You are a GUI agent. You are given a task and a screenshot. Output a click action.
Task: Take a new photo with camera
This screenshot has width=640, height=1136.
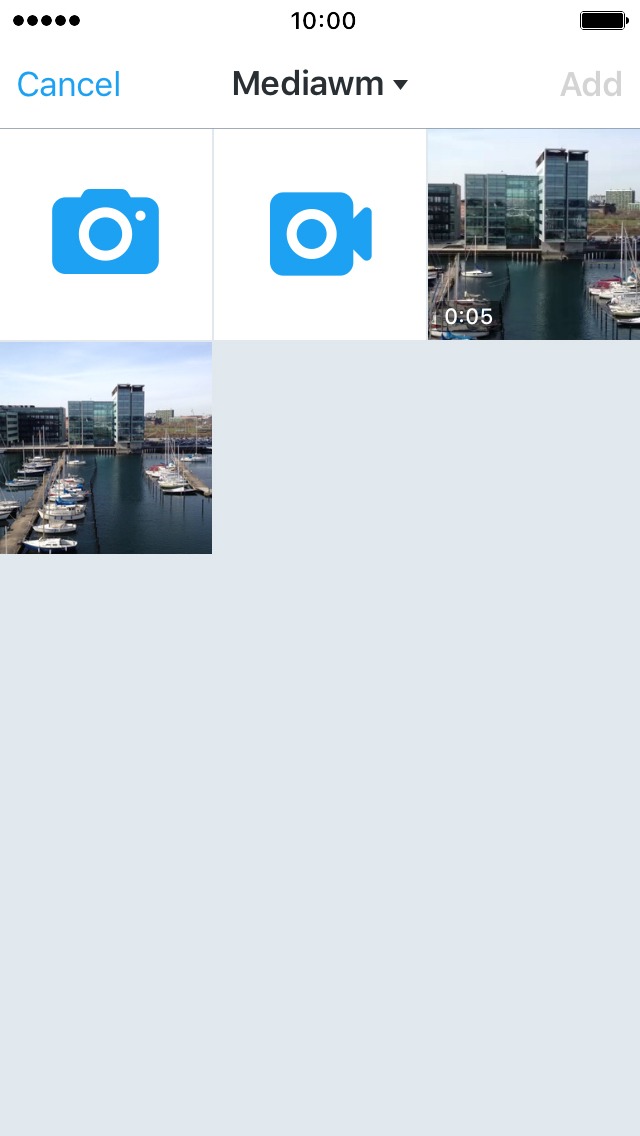(106, 234)
